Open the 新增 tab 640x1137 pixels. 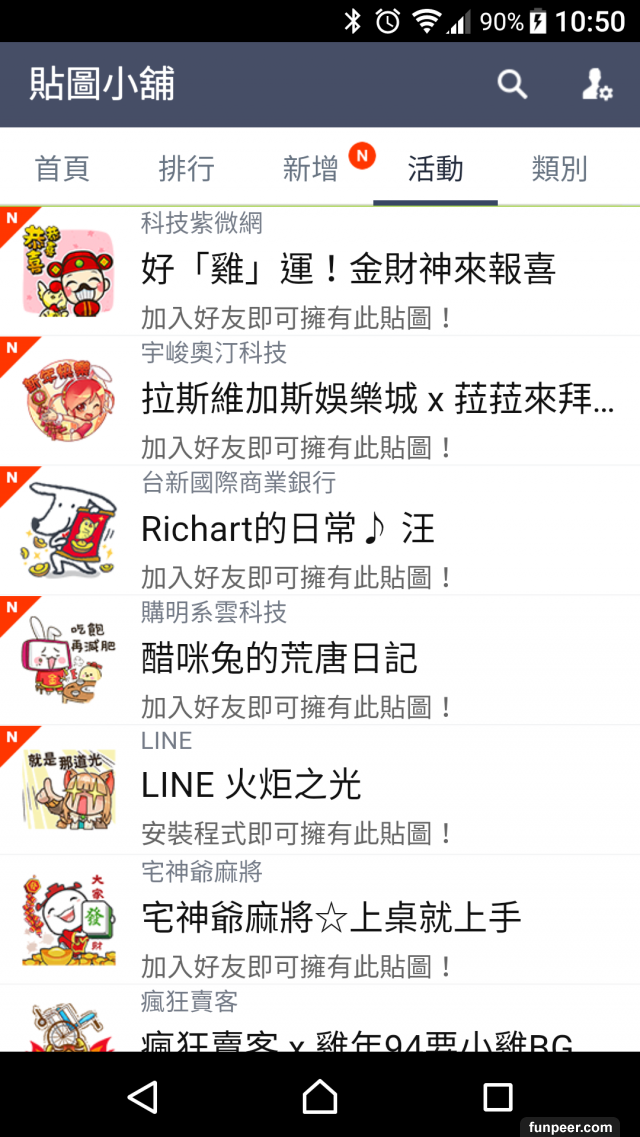(x=311, y=169)
